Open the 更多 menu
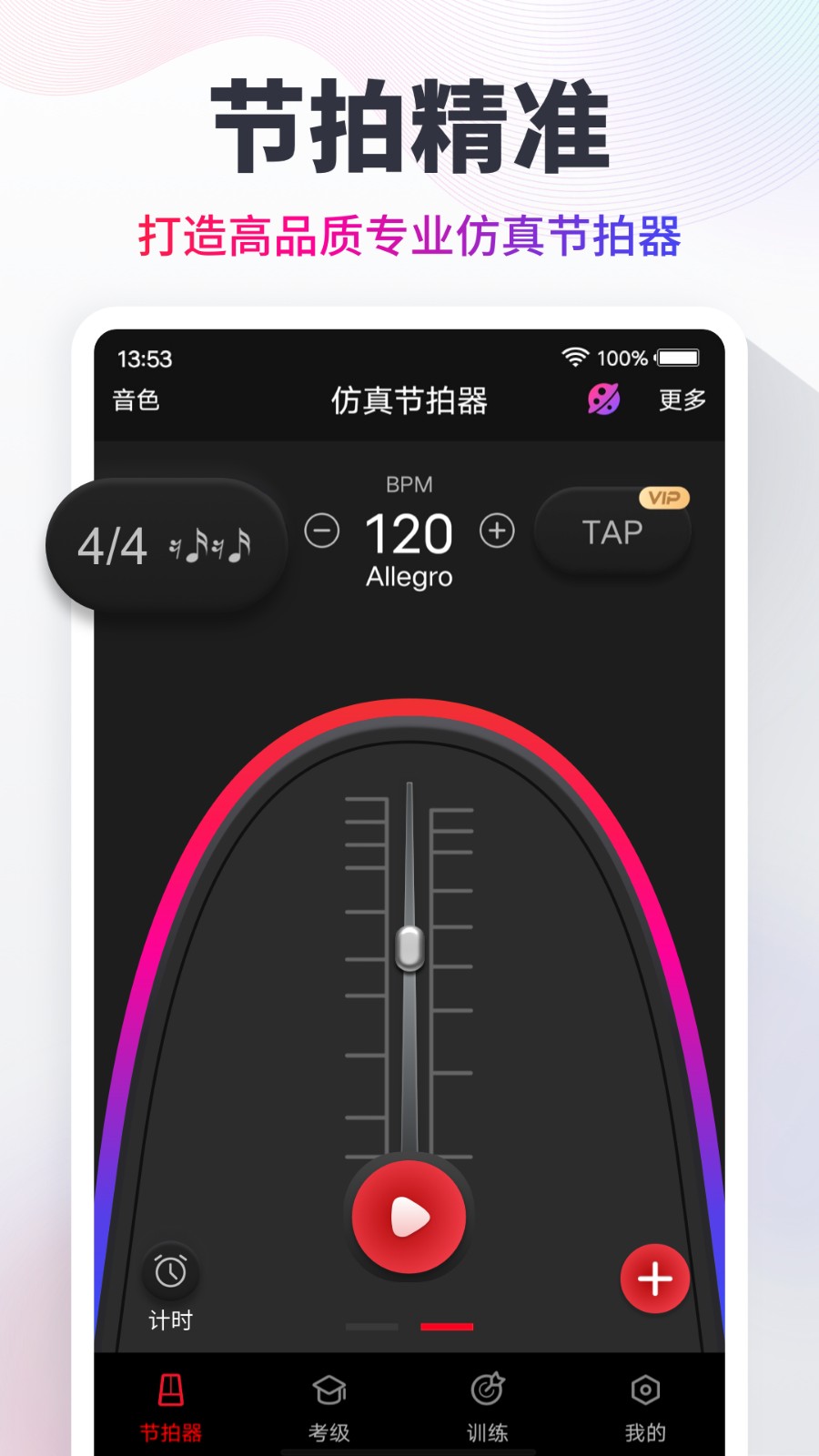Image resolution: width=819 pixels, height=1456 pixels. point(681,400)
